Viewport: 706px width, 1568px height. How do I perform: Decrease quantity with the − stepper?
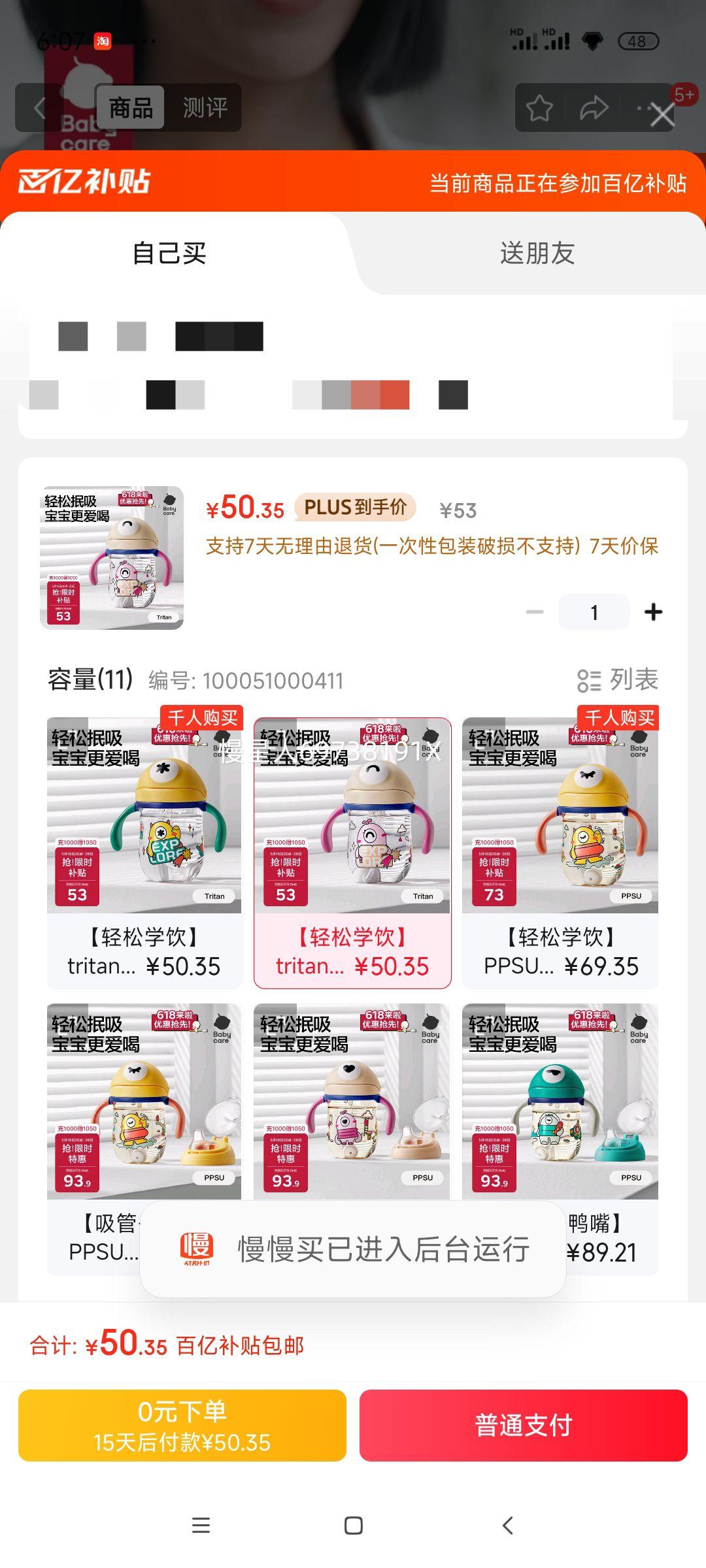pos(535,611)
